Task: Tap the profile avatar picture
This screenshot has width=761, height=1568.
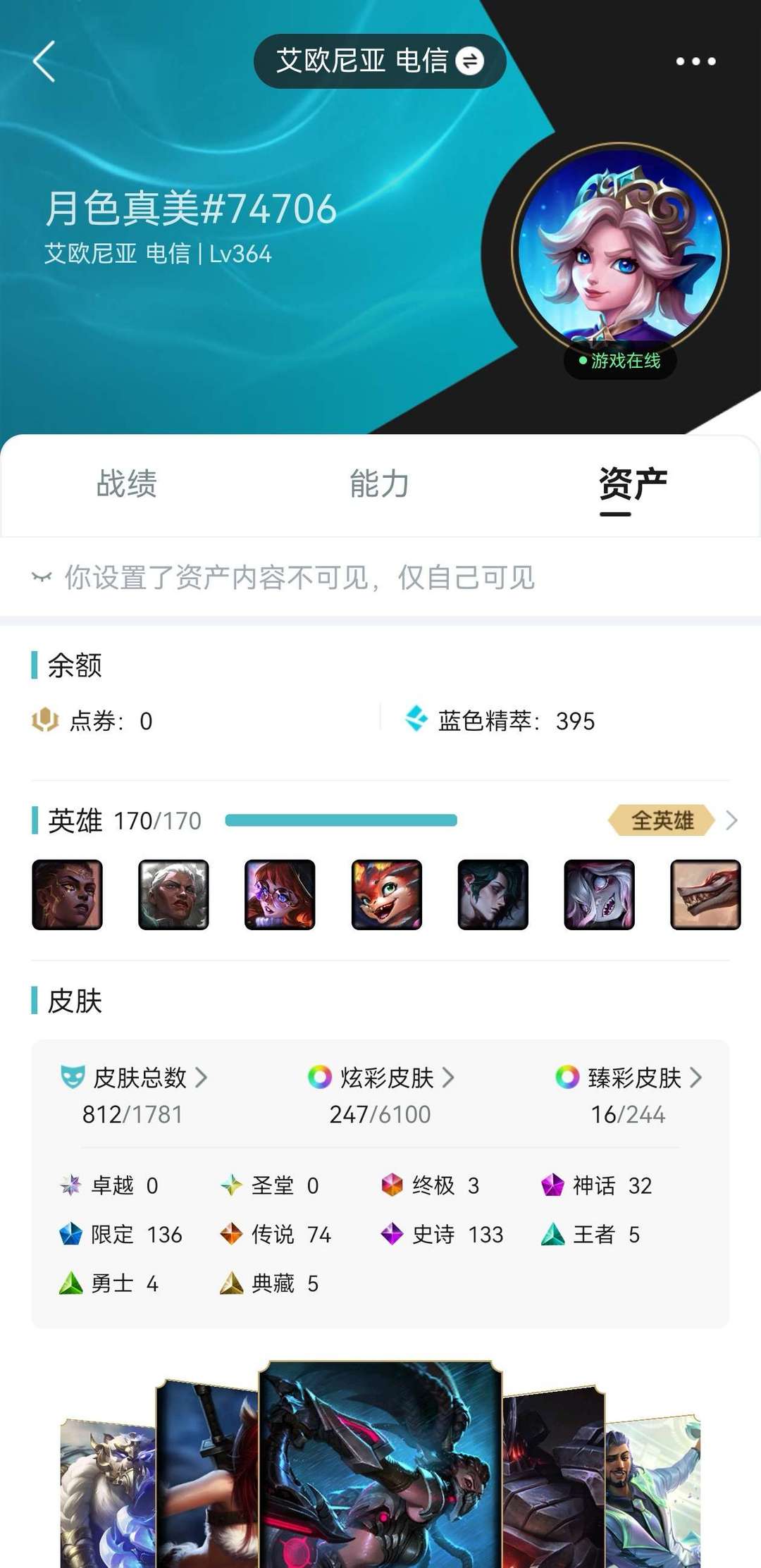Action: 620,252
